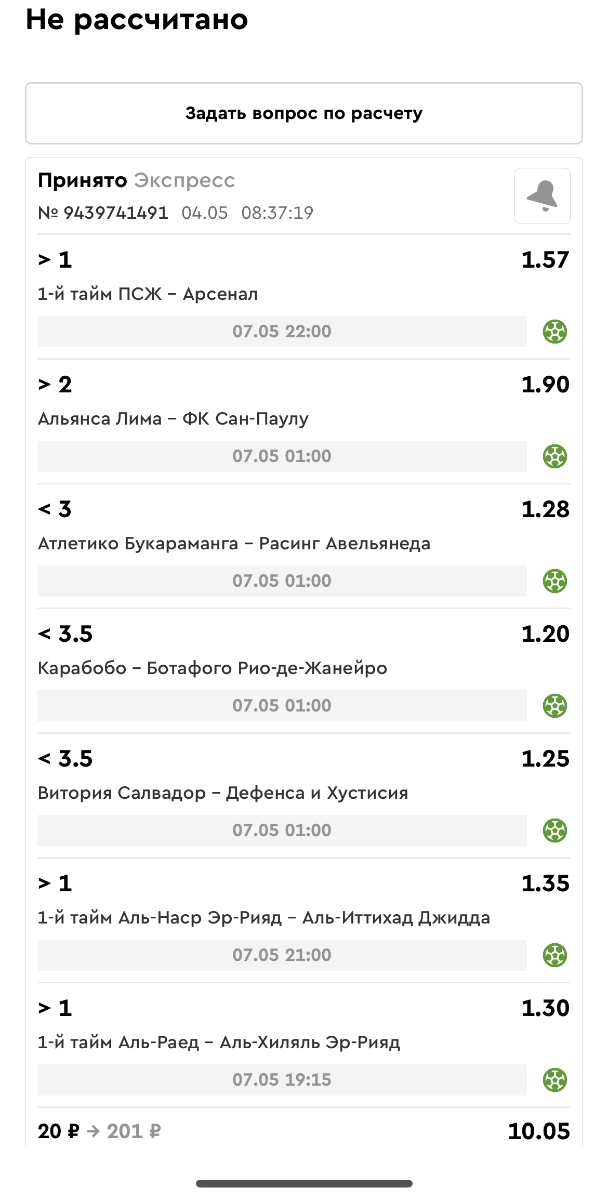Open the Атлетико Букараманга – Расинг Авельянеда event
This screenshot has height=1200, width=608.
234,544
